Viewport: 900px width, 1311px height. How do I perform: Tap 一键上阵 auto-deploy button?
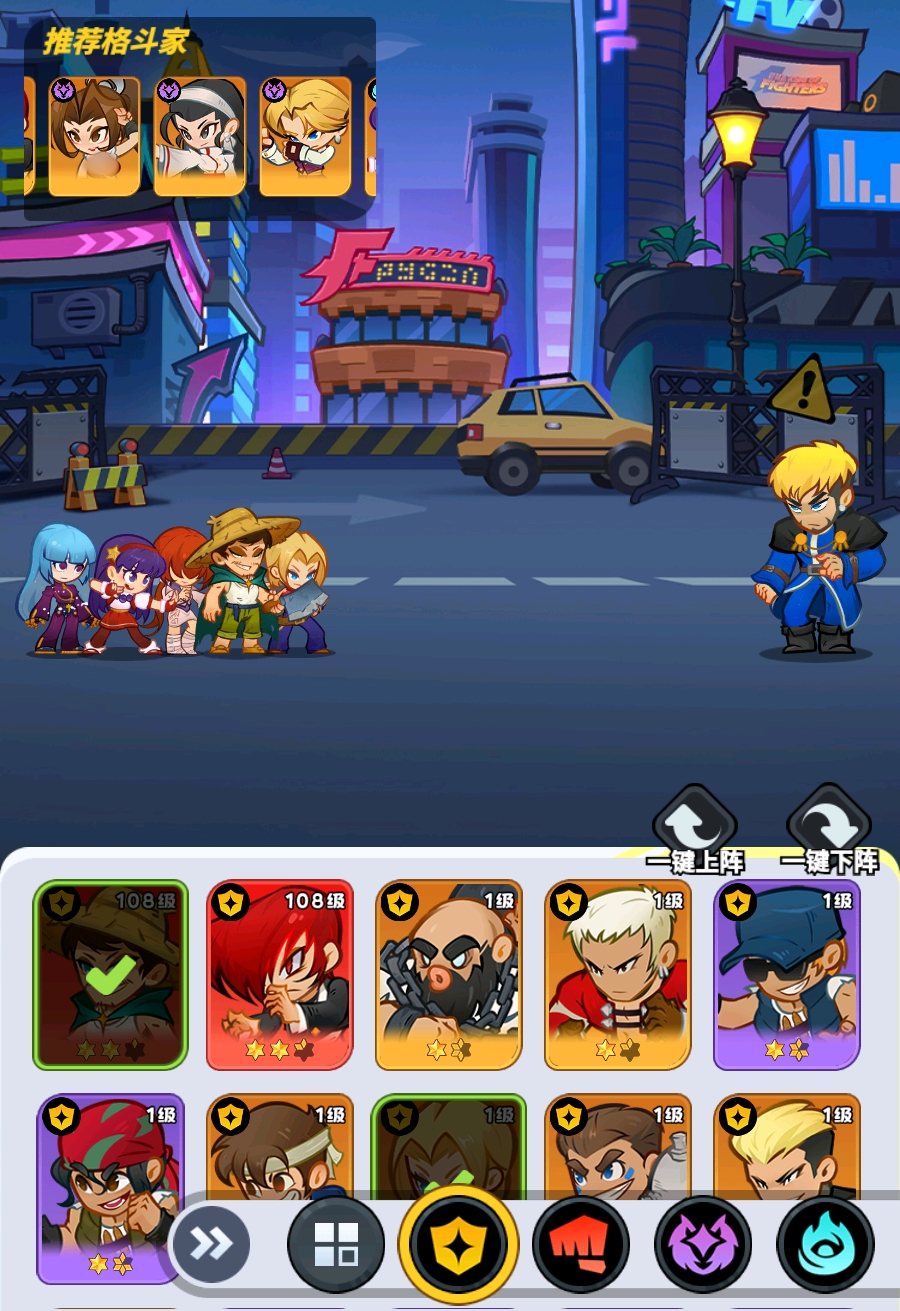[x=695, y=830]
